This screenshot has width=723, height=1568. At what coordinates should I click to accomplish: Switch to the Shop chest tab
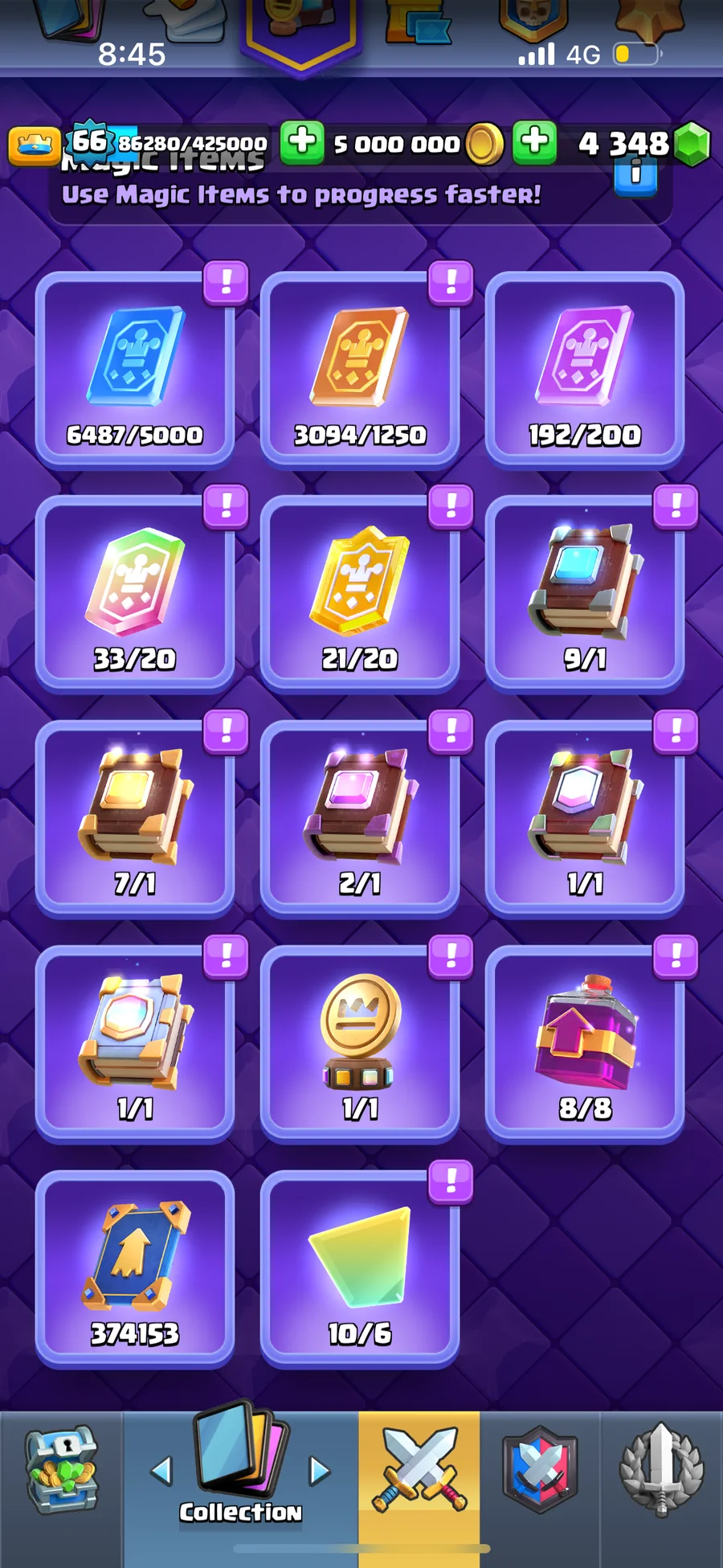pos(61,1469)
